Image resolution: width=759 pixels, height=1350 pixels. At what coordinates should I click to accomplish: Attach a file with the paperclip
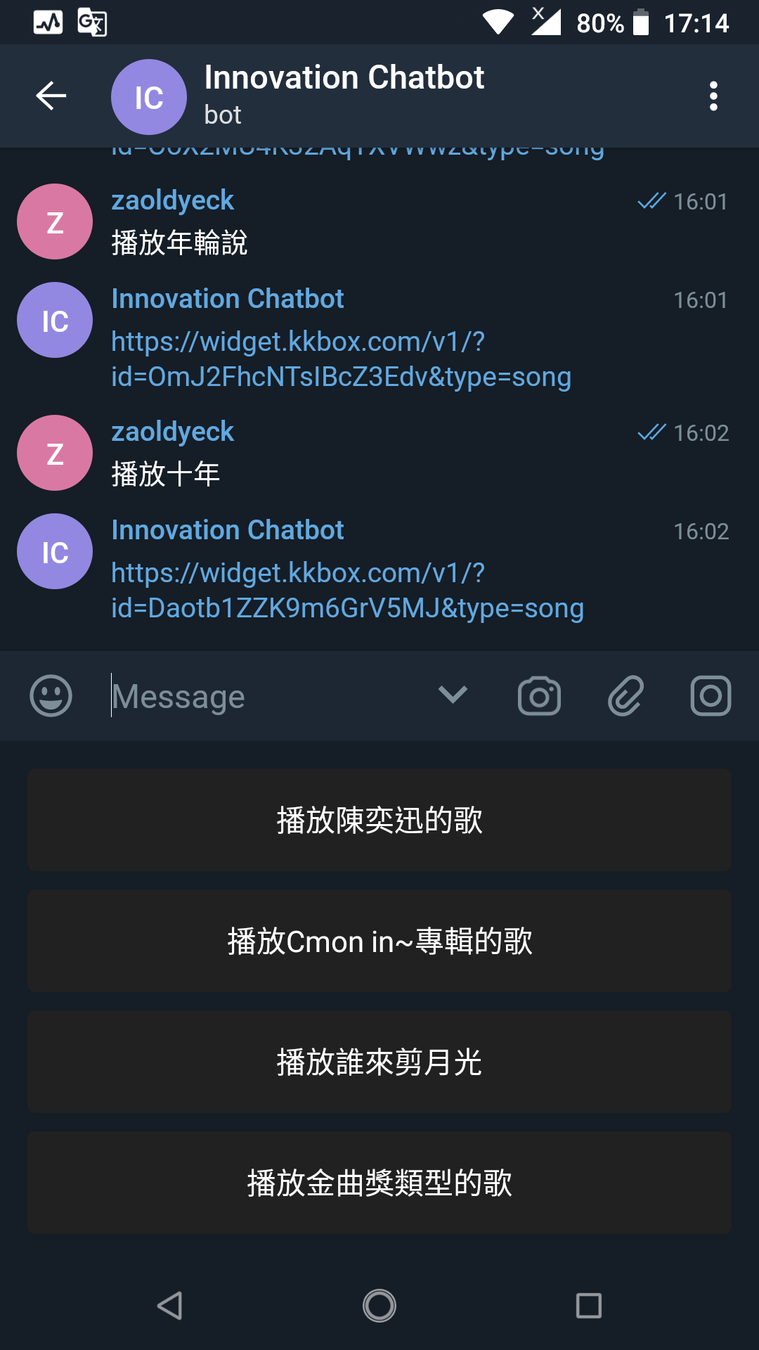(625, 696)
